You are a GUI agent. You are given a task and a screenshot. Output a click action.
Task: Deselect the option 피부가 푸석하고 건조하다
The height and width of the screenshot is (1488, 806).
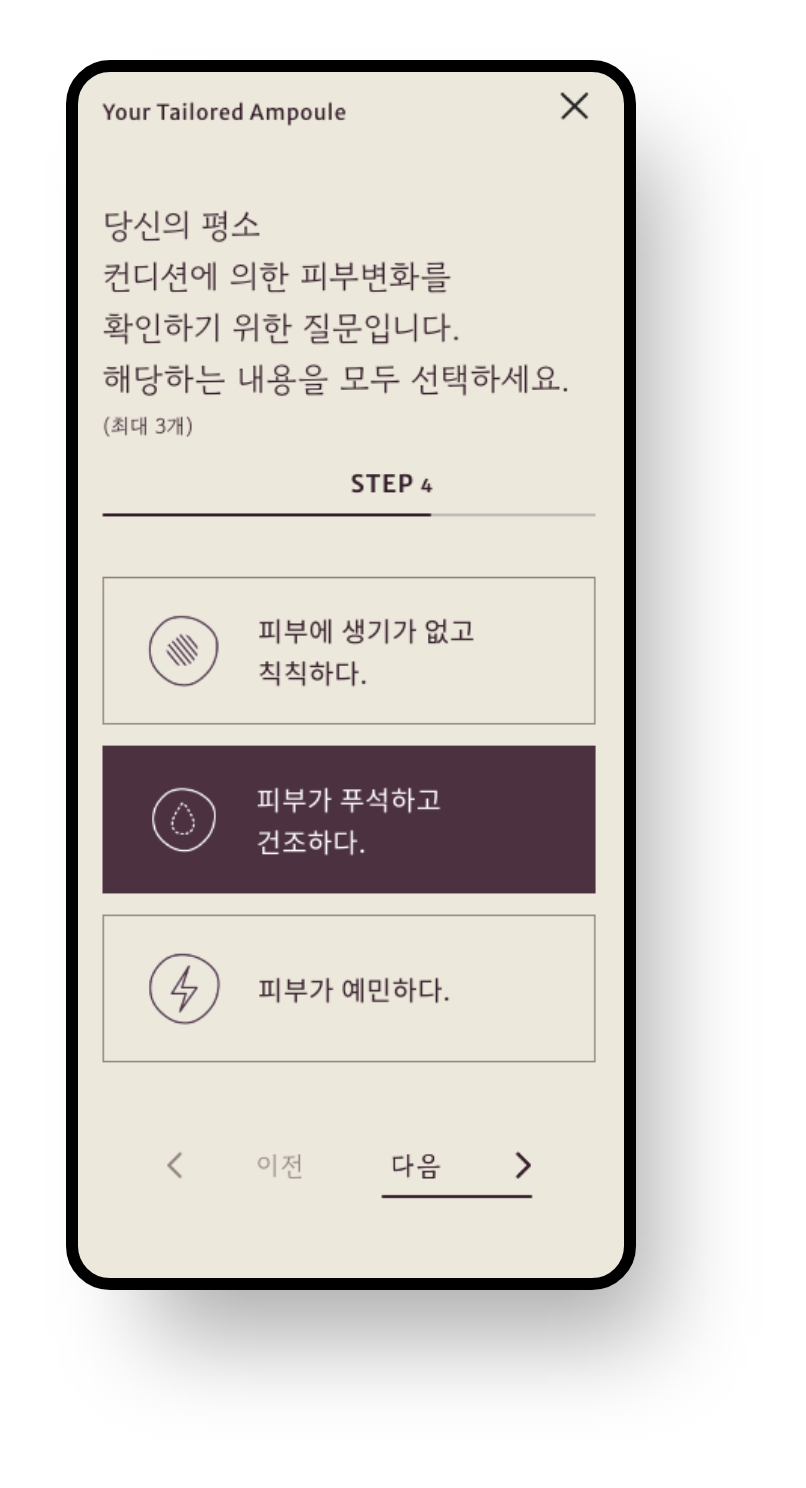click(348, 819)
